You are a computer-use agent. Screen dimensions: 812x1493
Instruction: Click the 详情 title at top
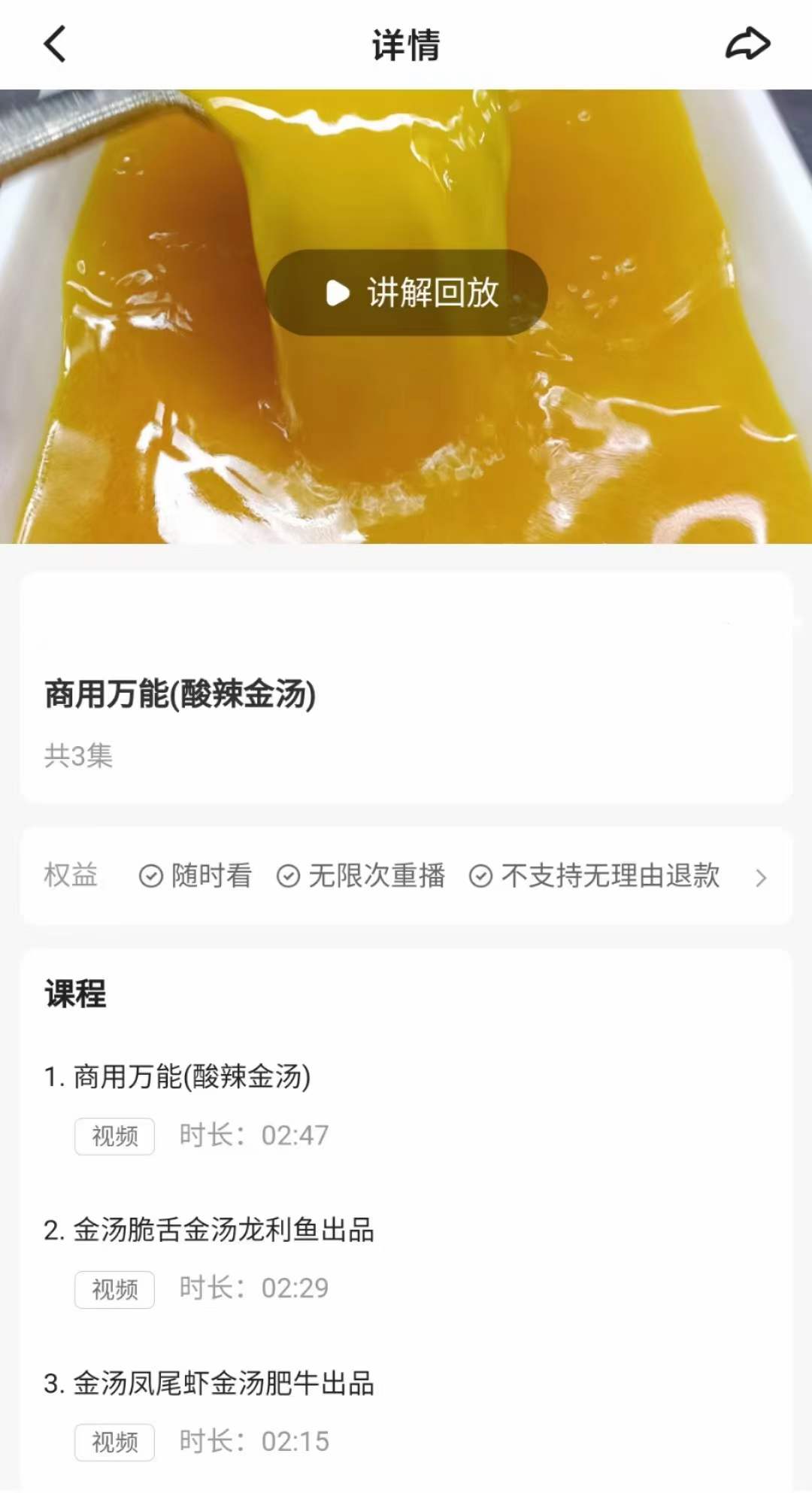coord(406,44)
